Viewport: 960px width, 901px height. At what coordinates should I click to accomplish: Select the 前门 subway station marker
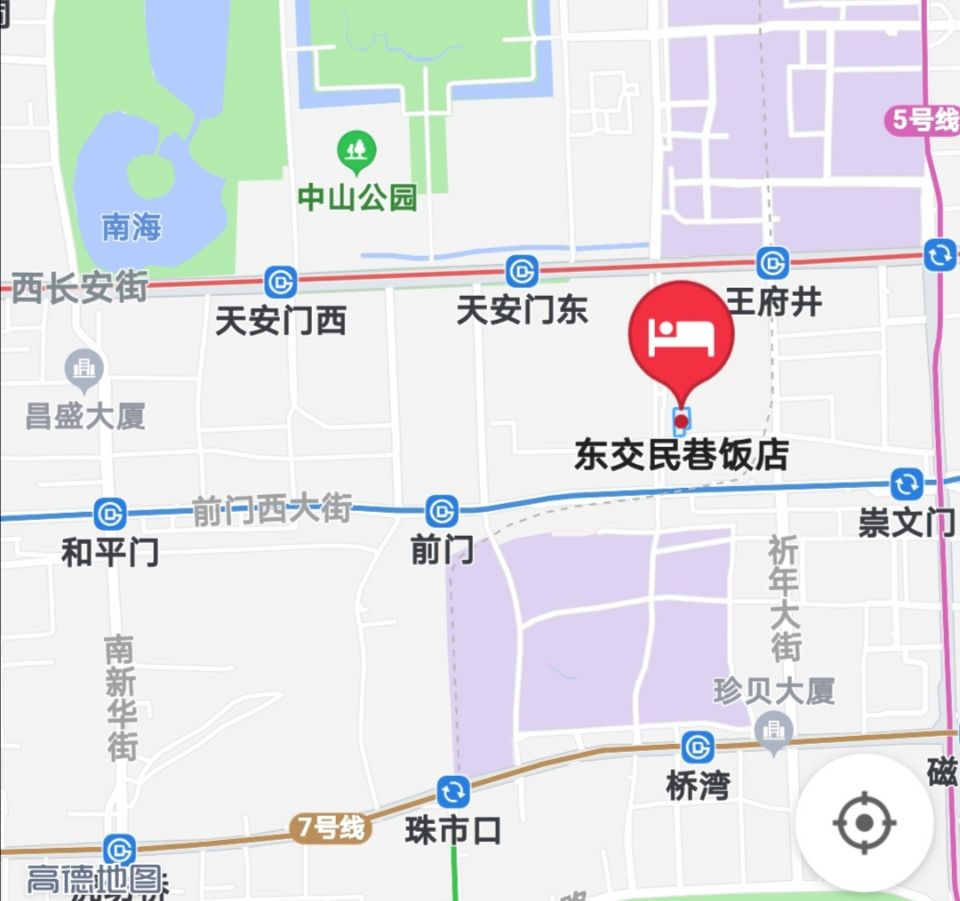click(441, 511)
